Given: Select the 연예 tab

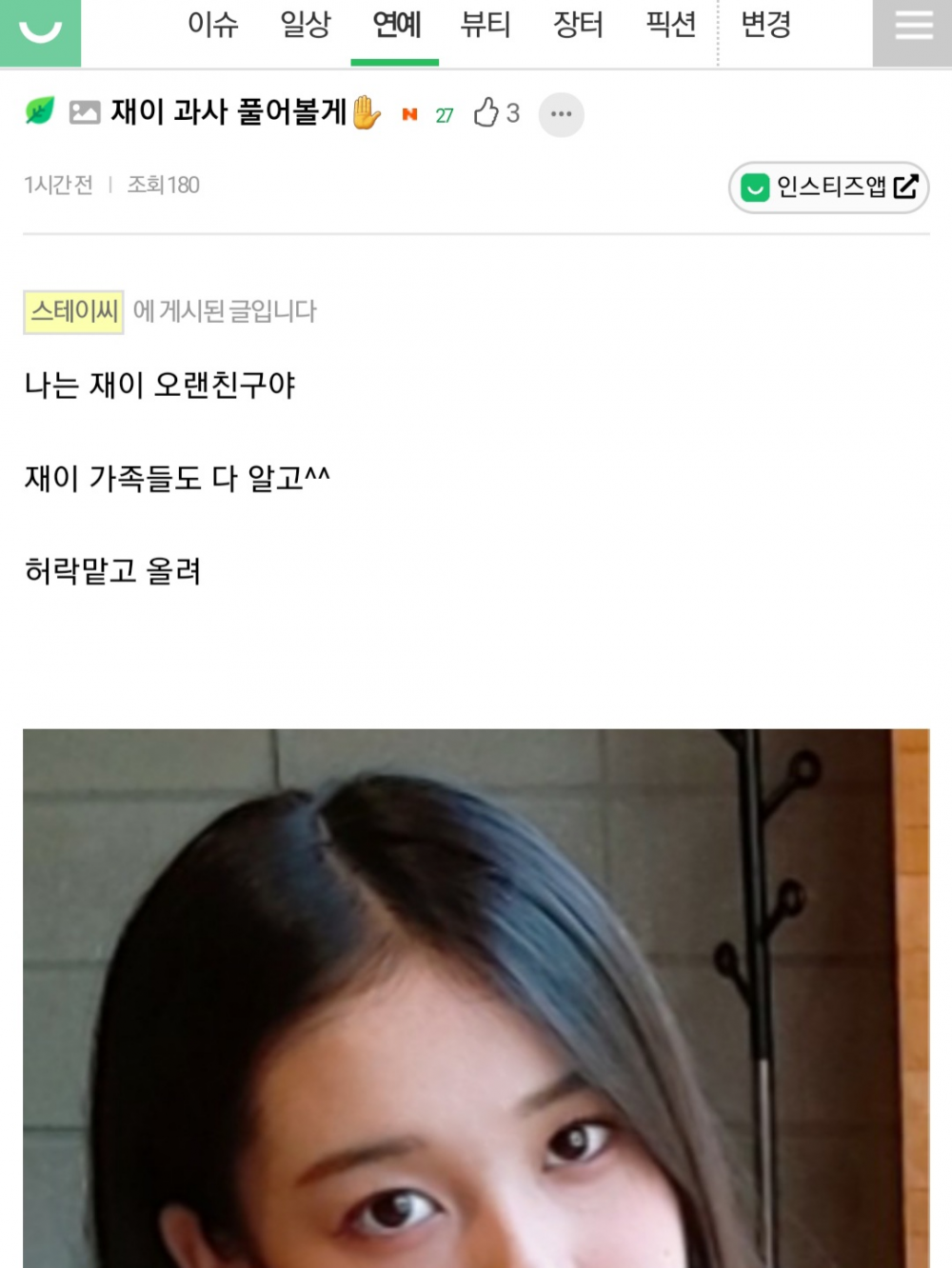Looking at the screenshot, I should 396,25.
